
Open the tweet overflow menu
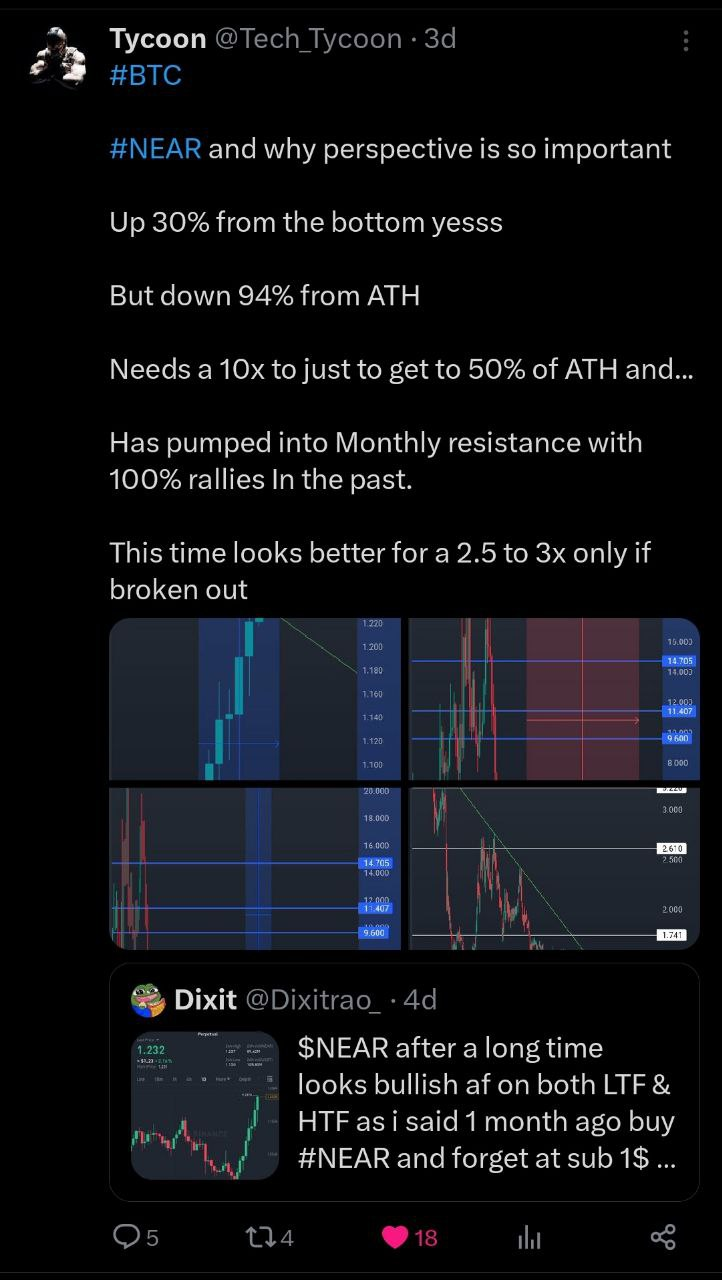(685, 41)
